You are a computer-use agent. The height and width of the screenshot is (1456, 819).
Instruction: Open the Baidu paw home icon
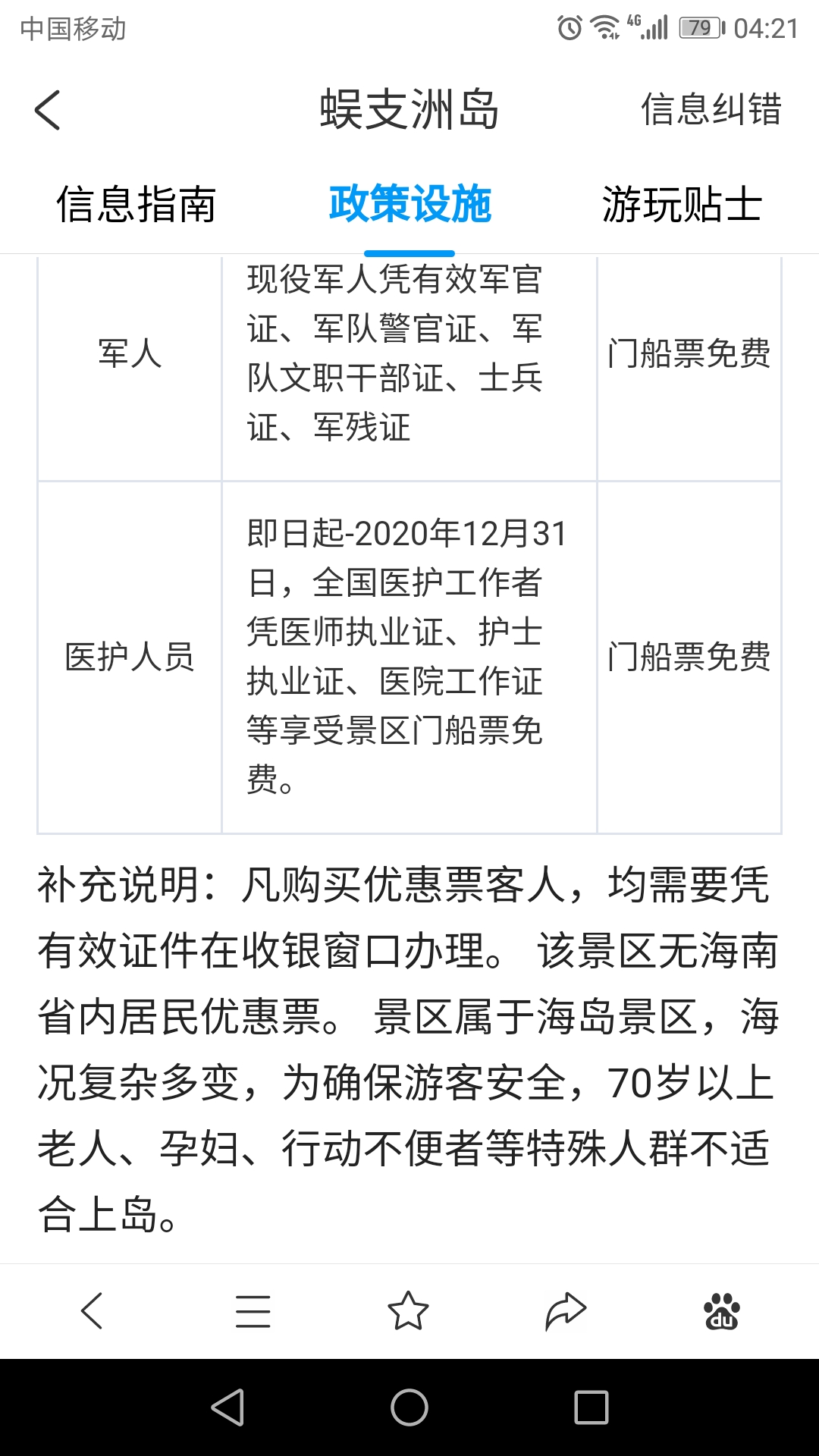click(722, 1311)
